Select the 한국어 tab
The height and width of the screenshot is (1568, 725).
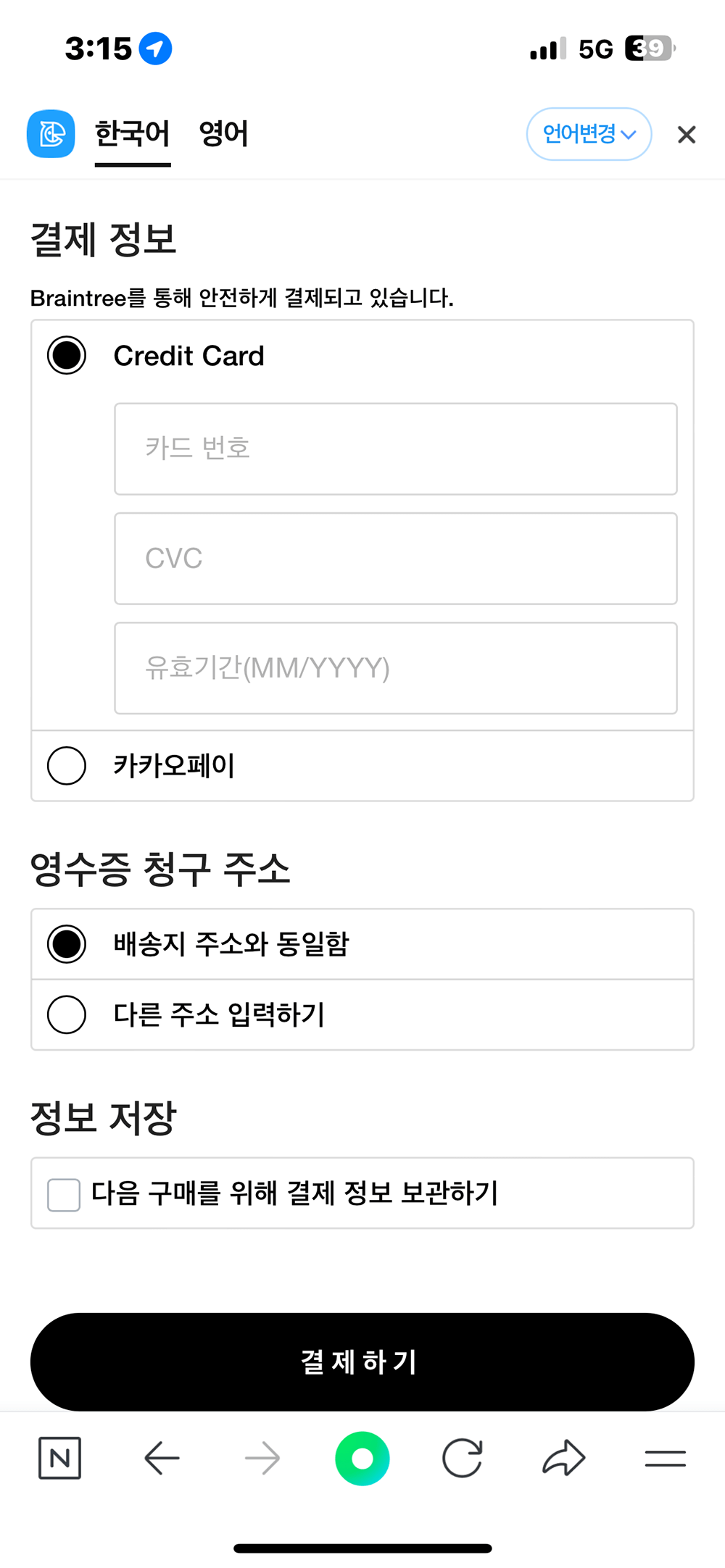(x=132, y=134)
